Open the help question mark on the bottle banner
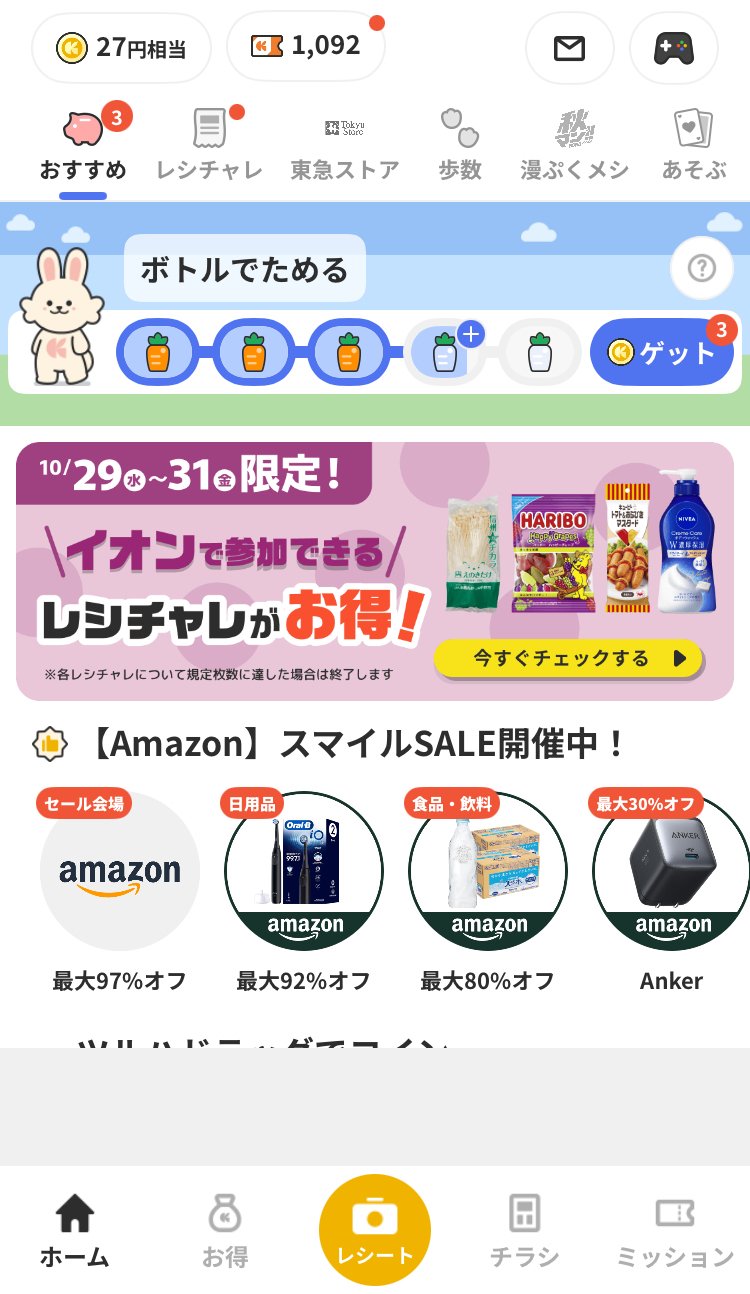The height and width of the screenshot is (1294, 750). 701,269
